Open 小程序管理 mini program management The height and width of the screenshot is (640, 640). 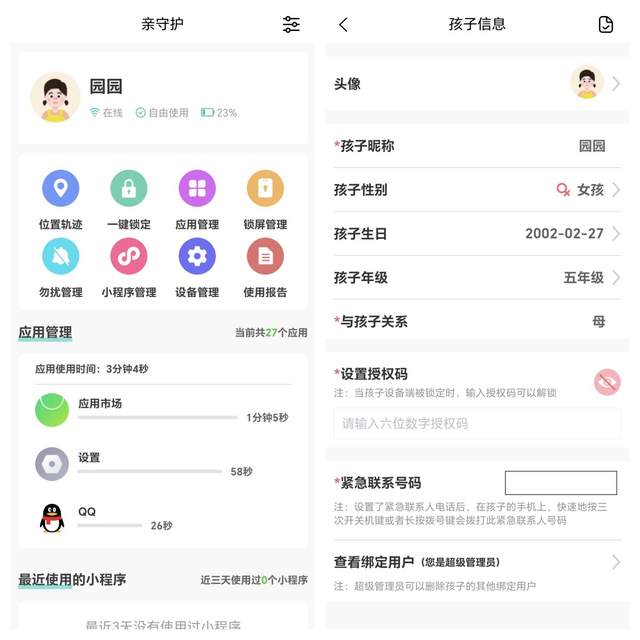point(128,257)
